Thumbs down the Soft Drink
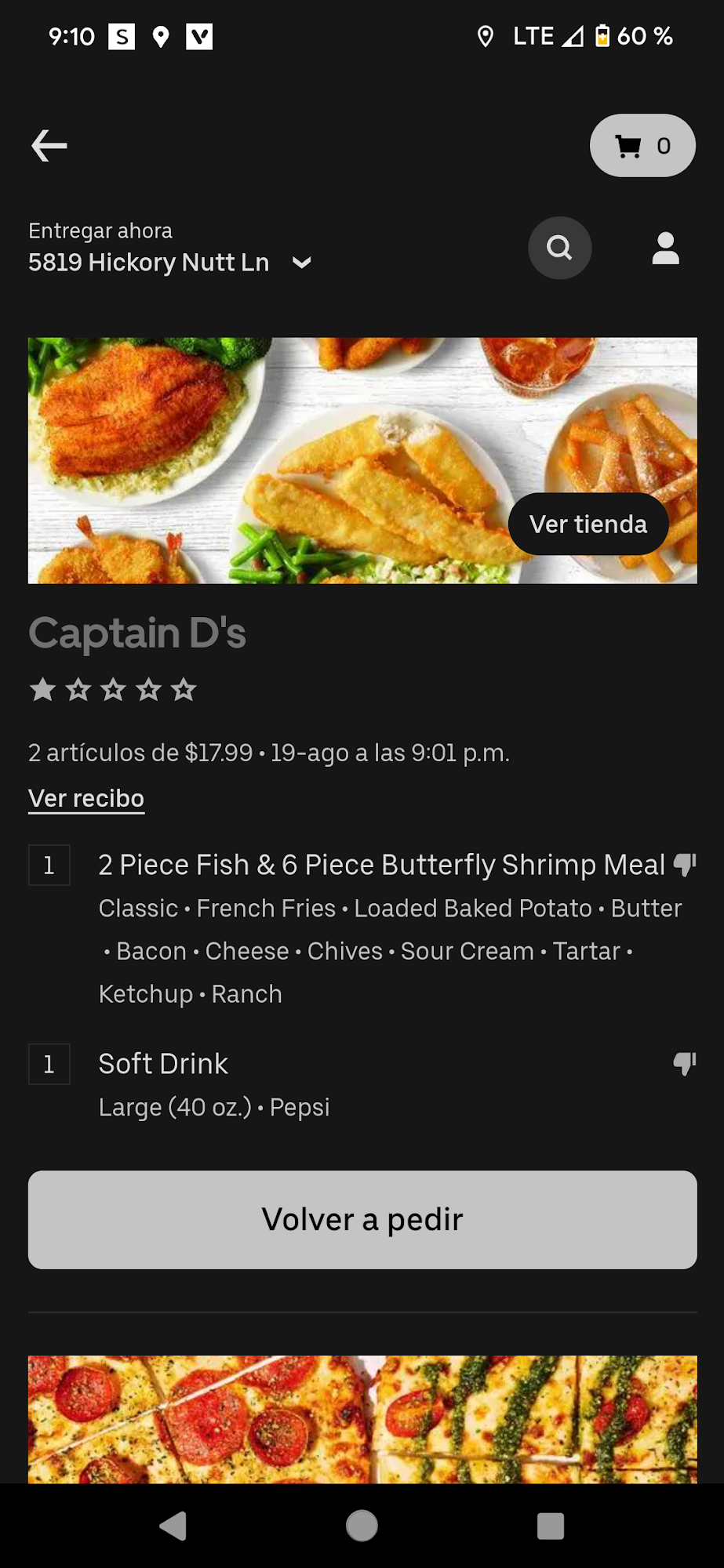The height and width of the screenshot is (1568, 724). coord(684,1064)
